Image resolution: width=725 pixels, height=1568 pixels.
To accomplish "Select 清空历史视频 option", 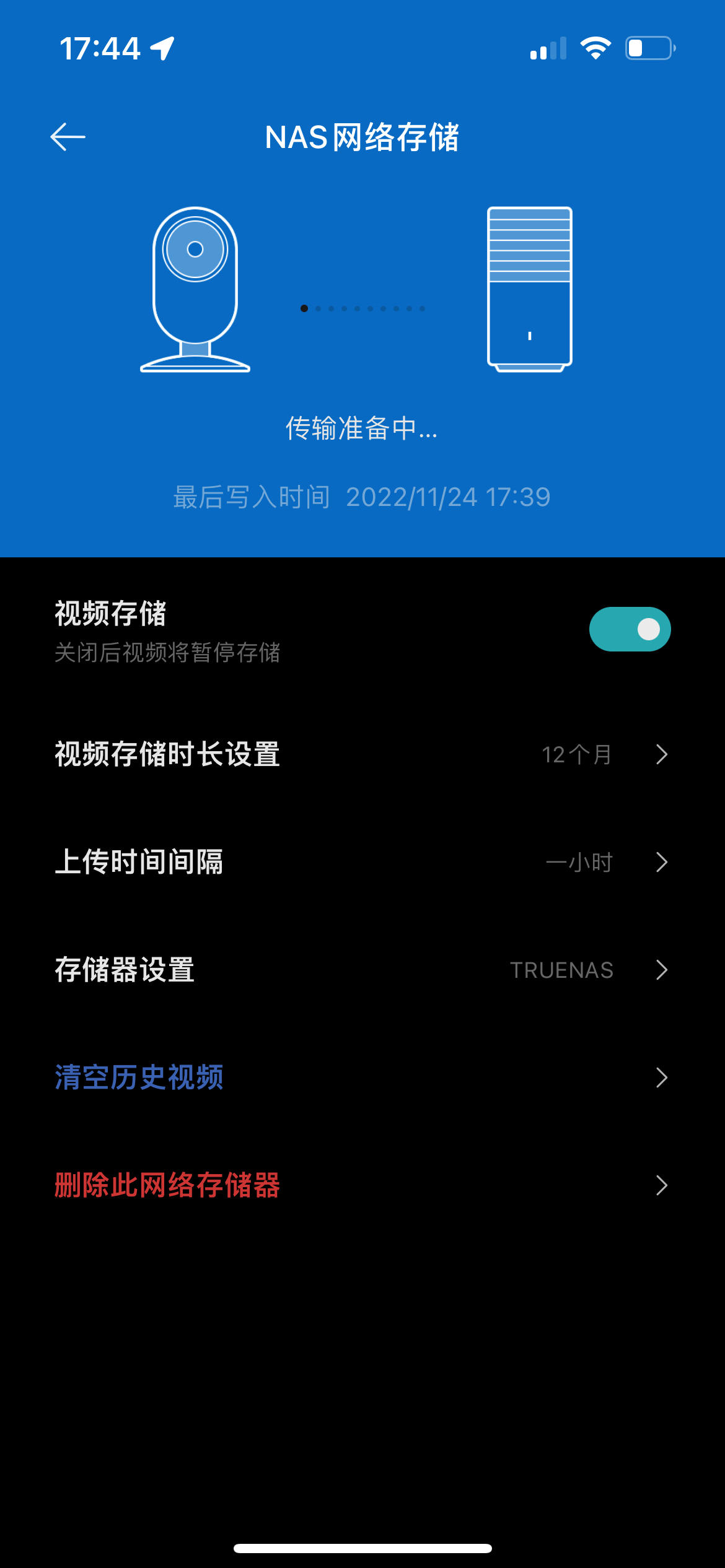I will point(362,1078).
